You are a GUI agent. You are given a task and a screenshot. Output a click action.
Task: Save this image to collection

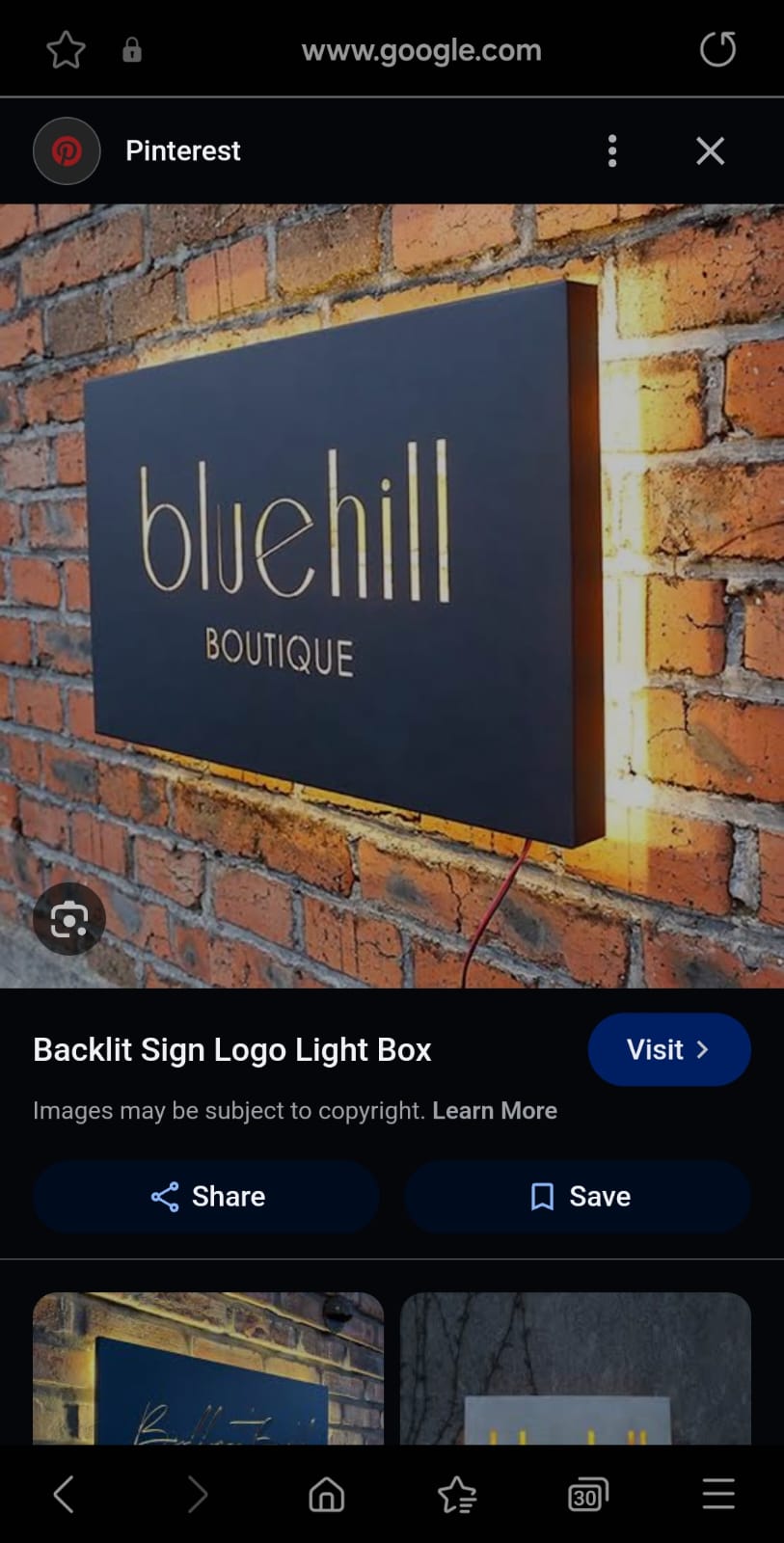click(x=578, y=1197)
